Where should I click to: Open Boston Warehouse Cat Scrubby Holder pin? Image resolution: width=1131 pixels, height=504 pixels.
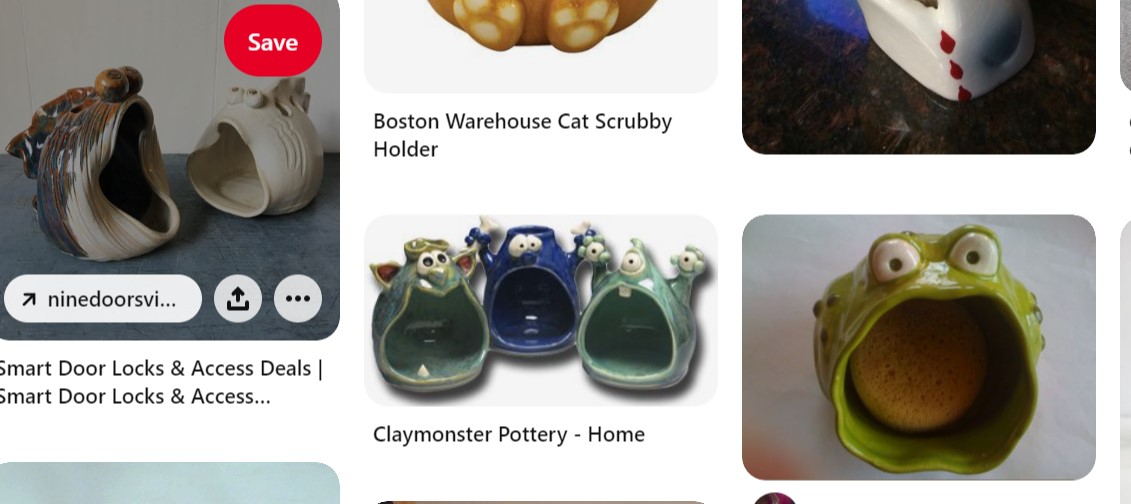click(522, 135)
